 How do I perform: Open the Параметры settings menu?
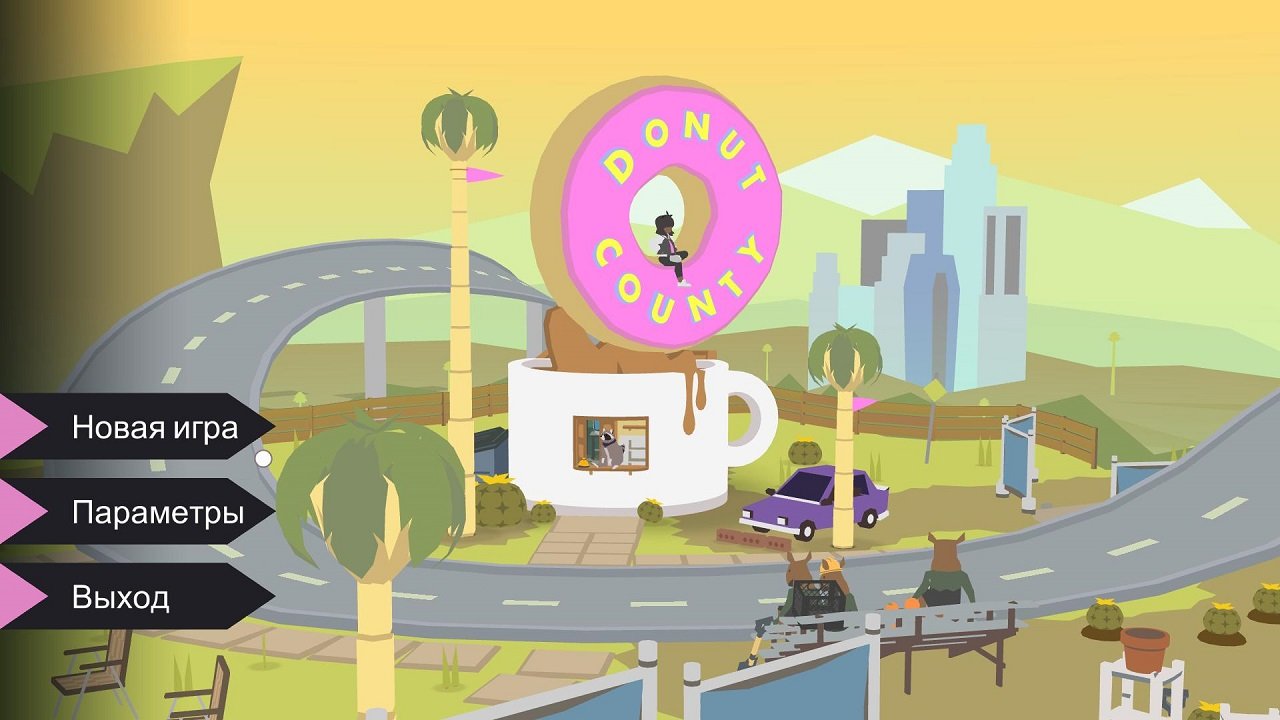[157, 513]
